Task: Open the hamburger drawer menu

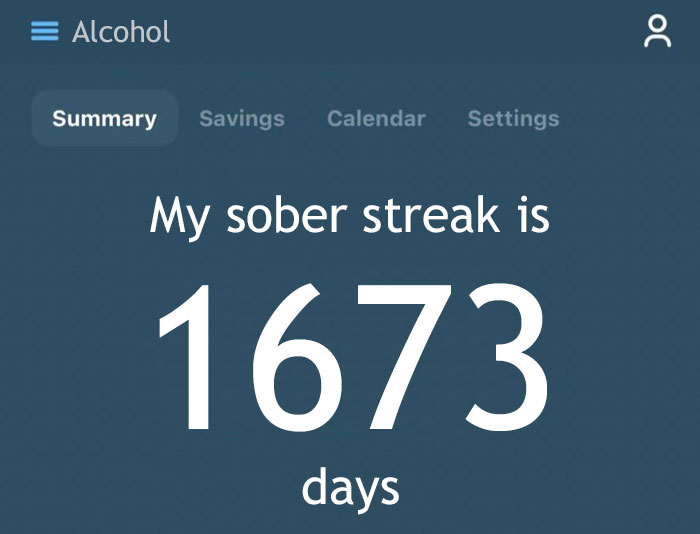Action: click(44, 32)
